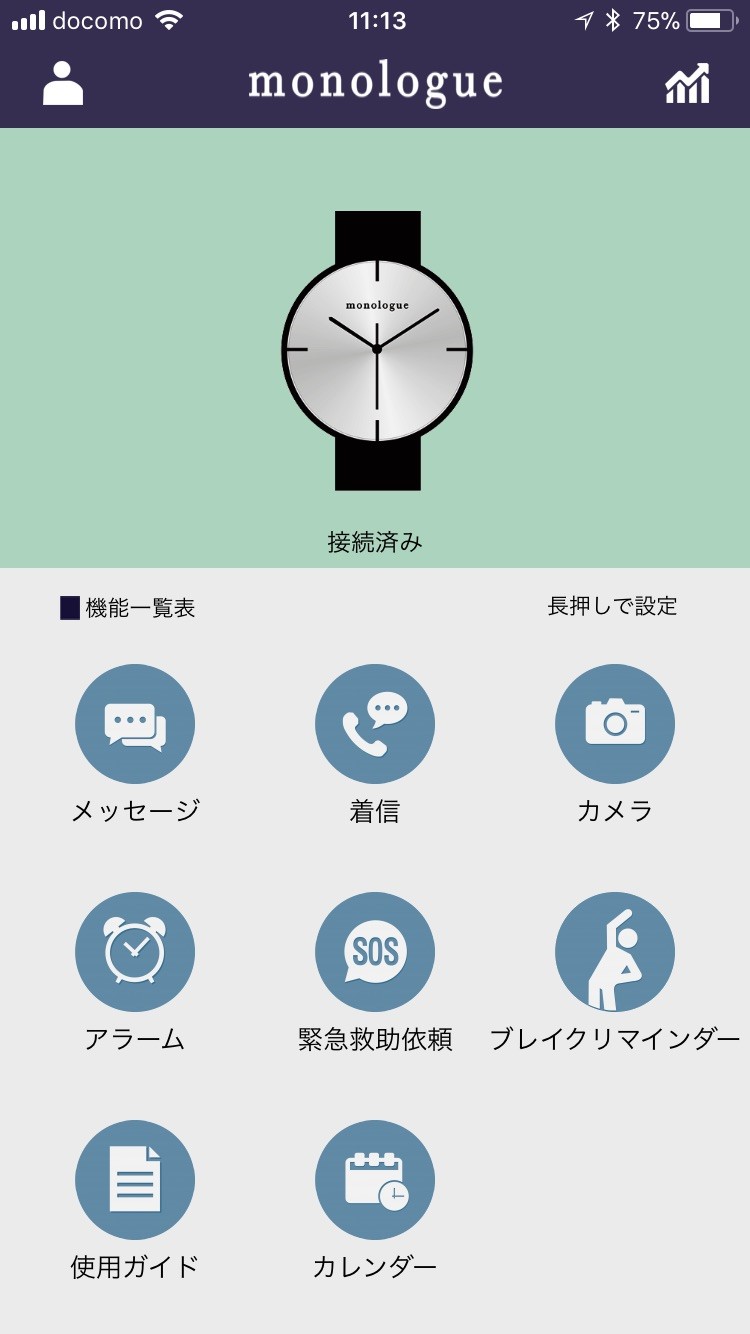Open the ブレイクリマインダー break reminder
Viewport: 750px width, 1334px height.
(615, 952)
